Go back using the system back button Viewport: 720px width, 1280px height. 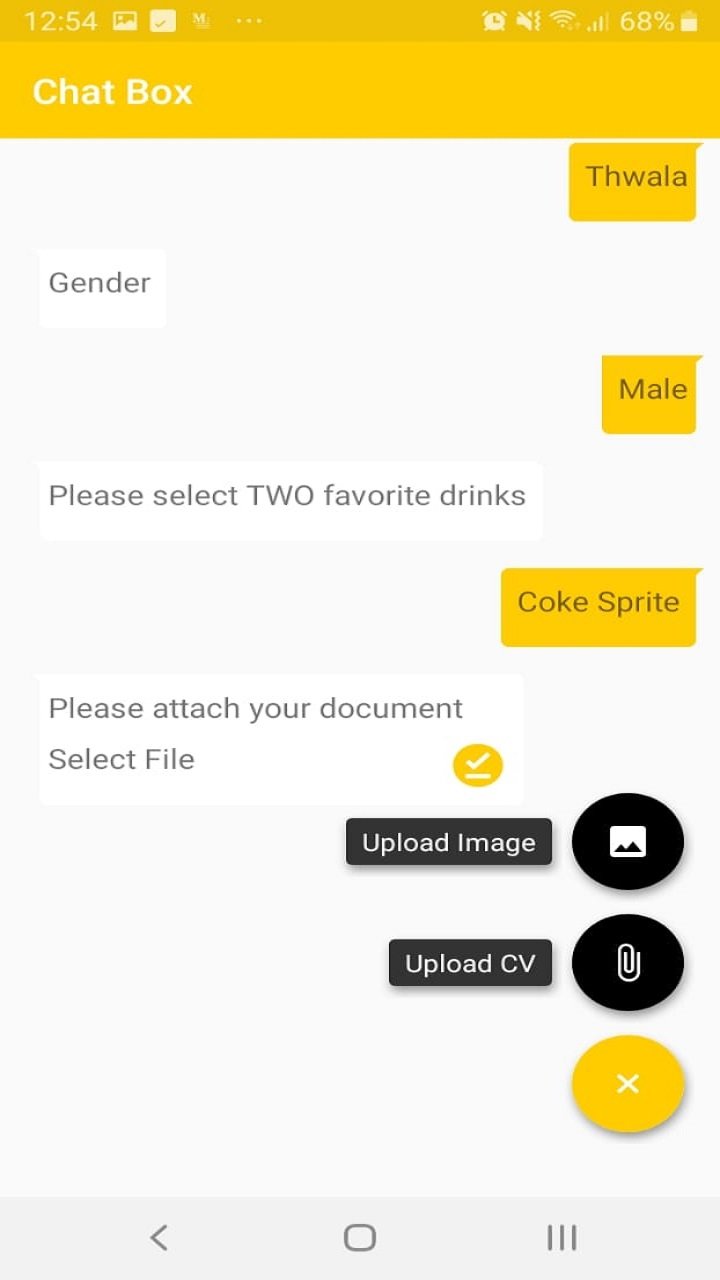(x=159, y=1238)
